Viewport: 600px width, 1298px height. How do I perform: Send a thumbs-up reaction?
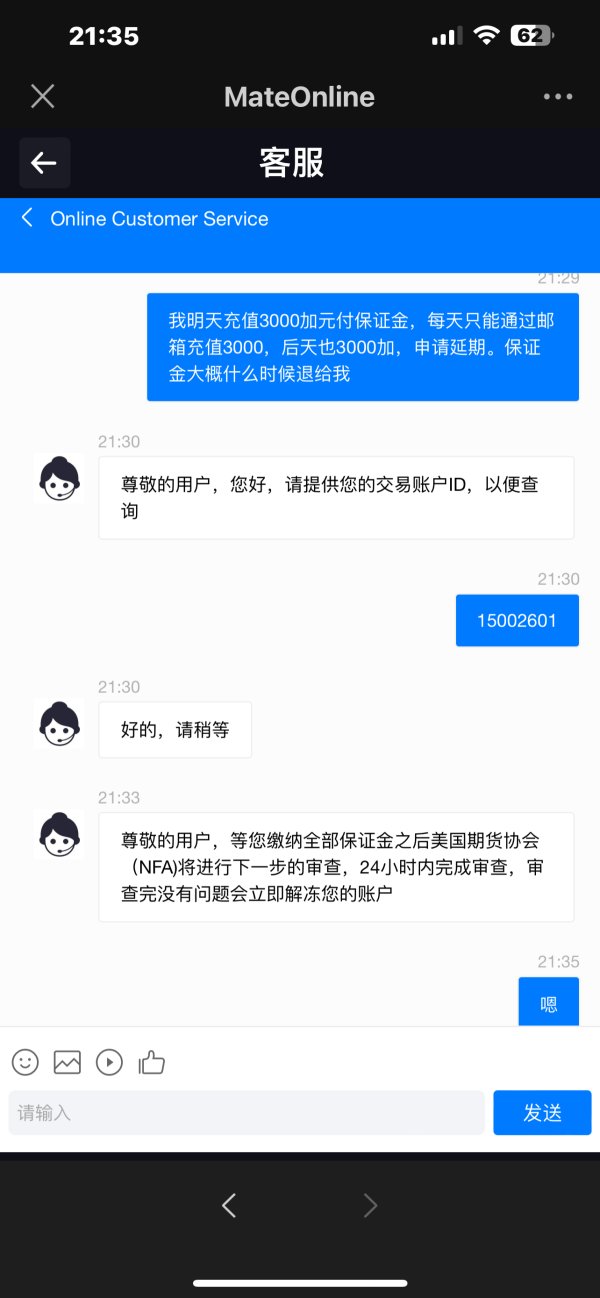[152, 1062]
